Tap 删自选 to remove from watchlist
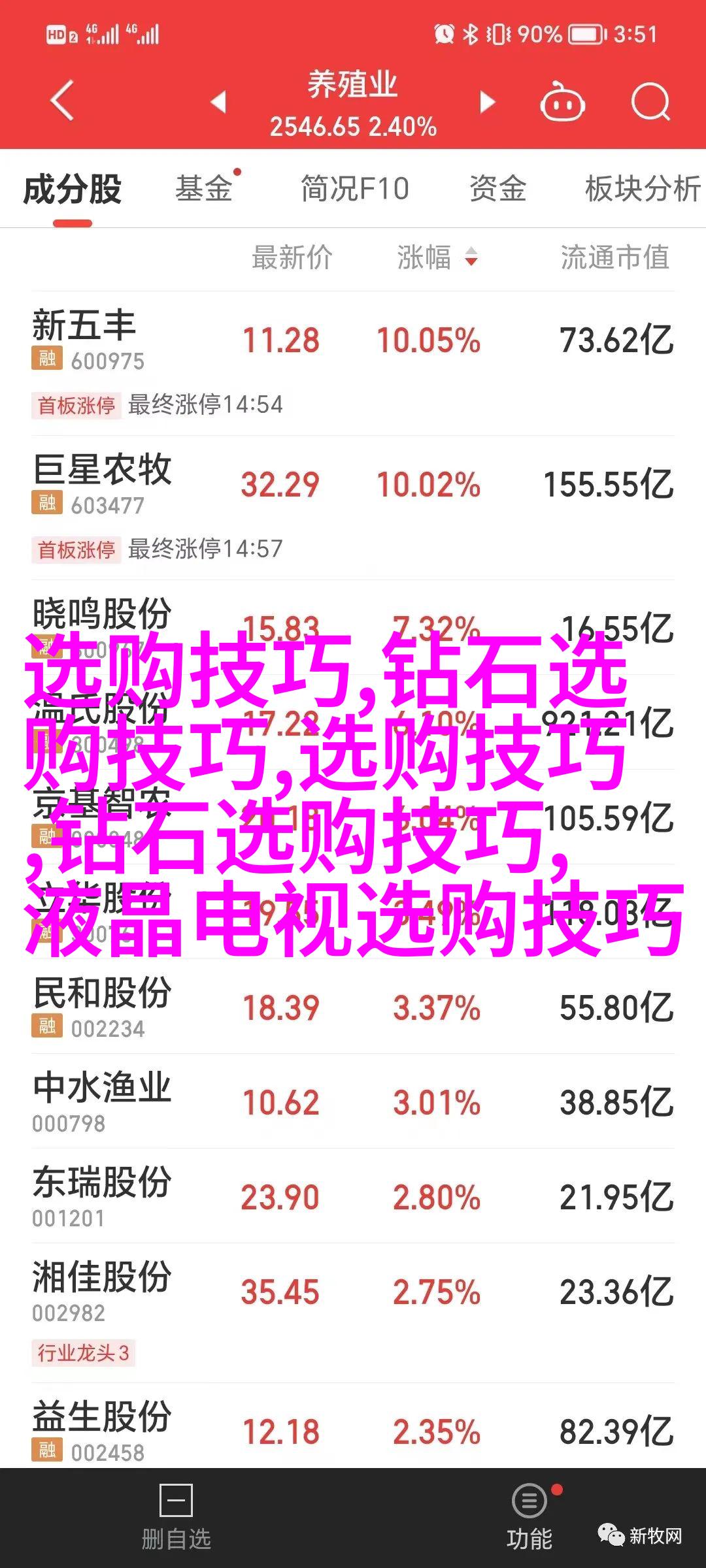706x1568 pixels. pyautogui.click(x=176, y=1517)
